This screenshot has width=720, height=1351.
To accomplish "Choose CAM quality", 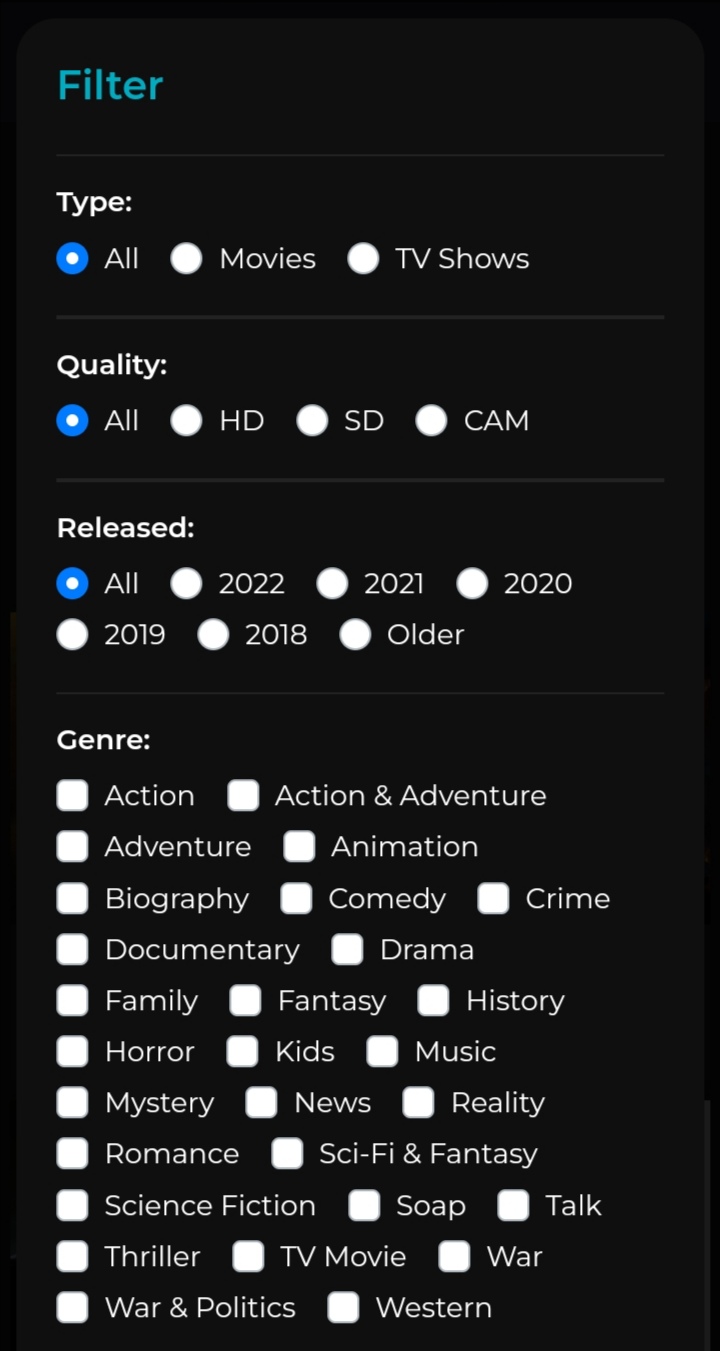I will pos(431,421).
